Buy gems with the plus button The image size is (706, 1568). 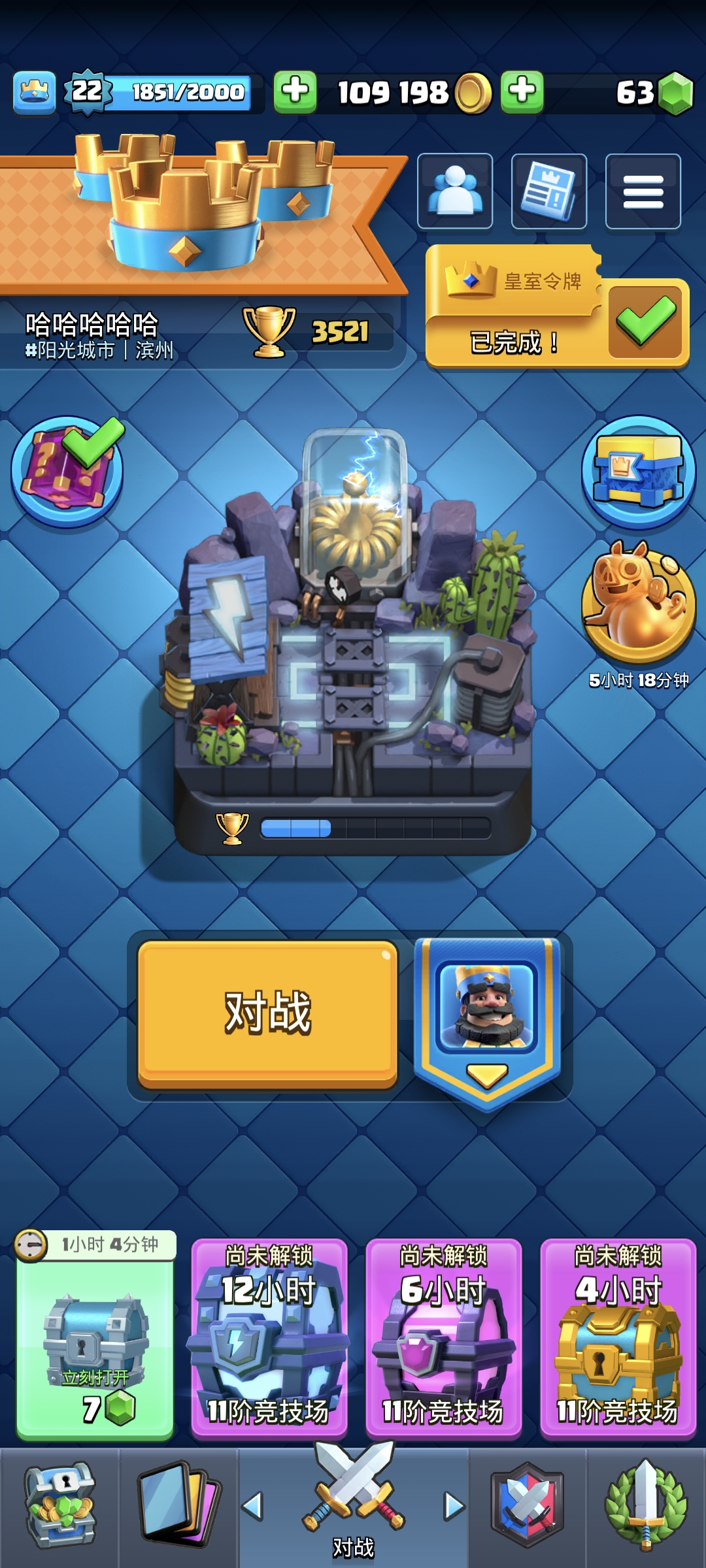522,92
